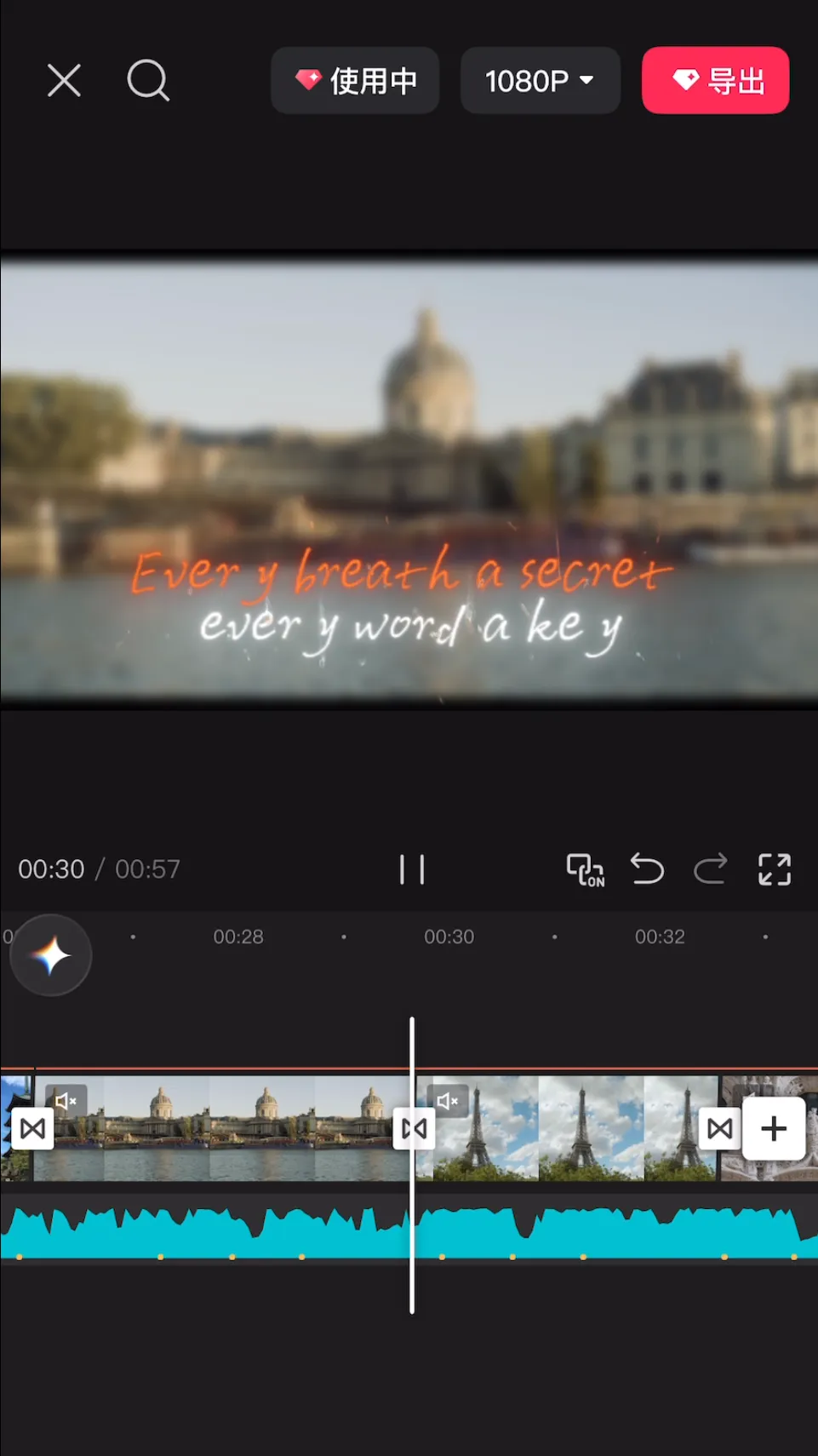
Task: Enter fullscreen preview
Action: [775, 869]
